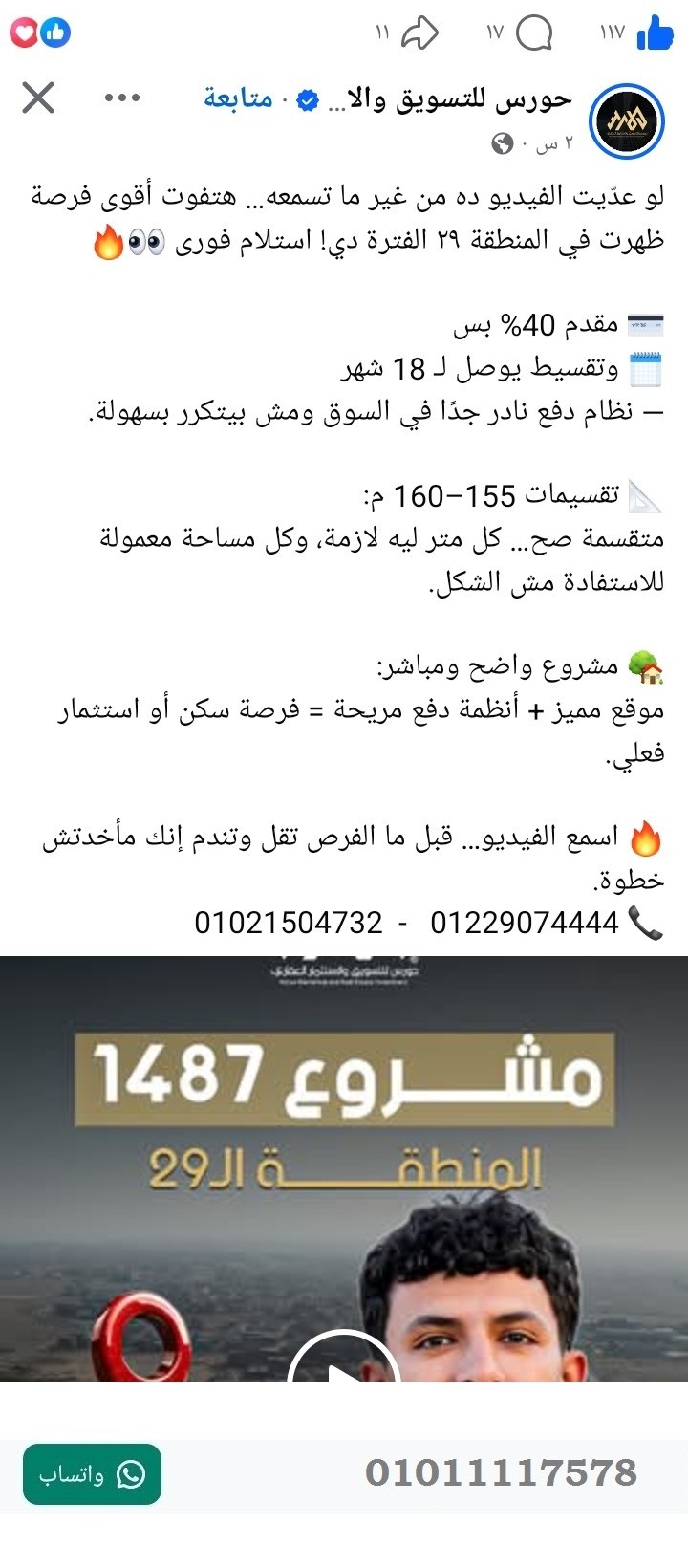The width and height of the screenshot is (688, 1568).
Task: Open the comments bubble icon
Action: [535, 31]
